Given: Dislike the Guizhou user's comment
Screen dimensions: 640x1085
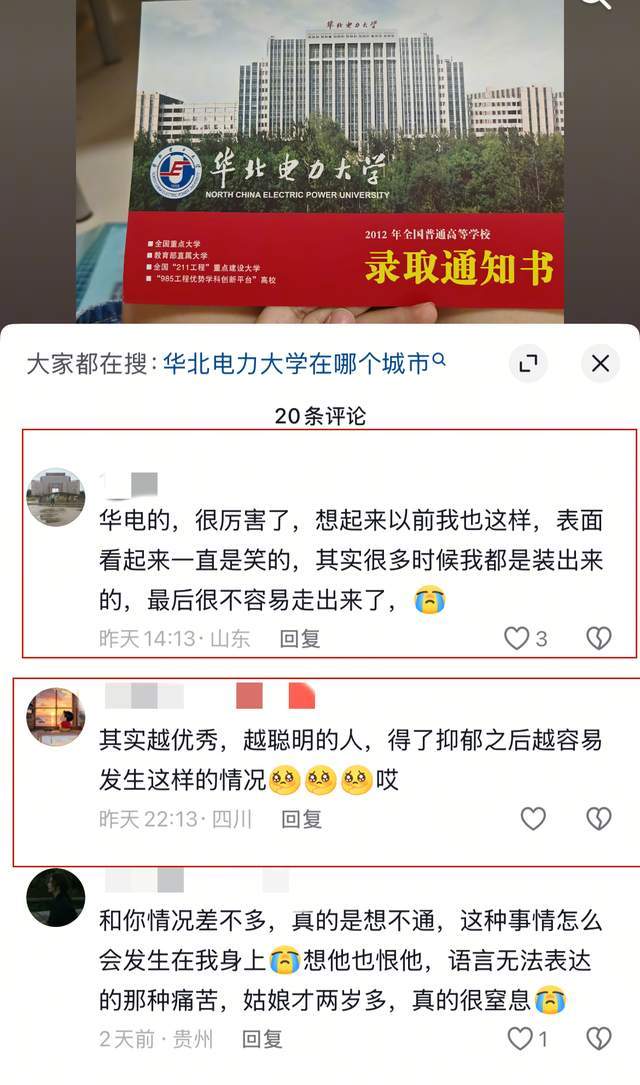Looking at the screenshot, I should click(598, 1039).
